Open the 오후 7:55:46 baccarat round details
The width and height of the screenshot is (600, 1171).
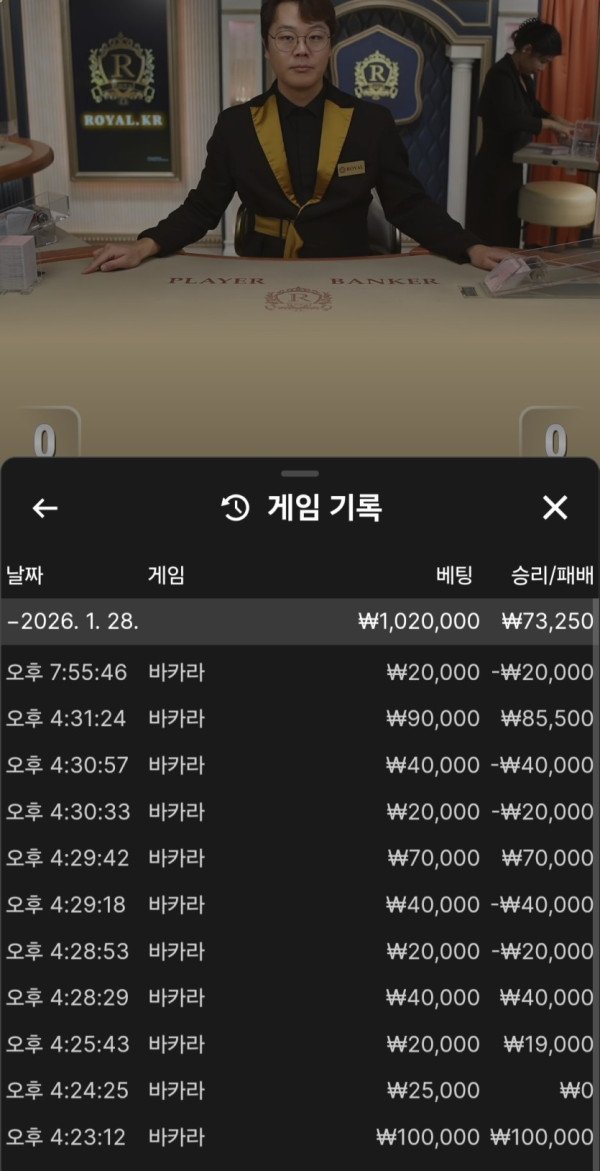point(300,672)
